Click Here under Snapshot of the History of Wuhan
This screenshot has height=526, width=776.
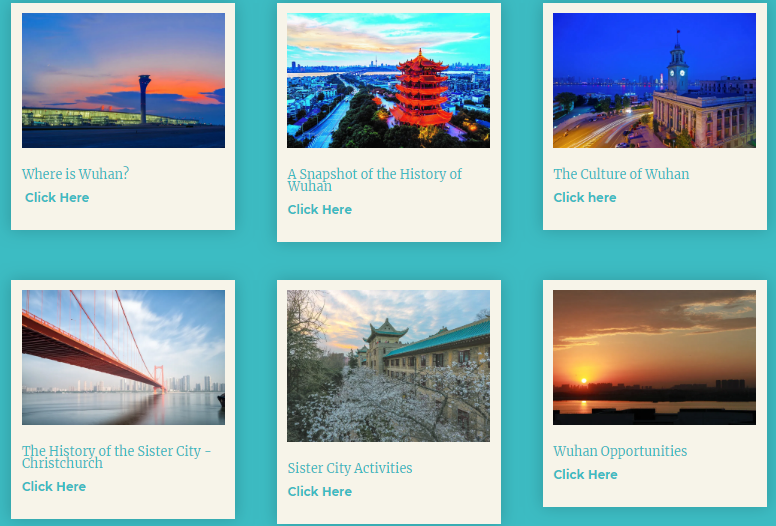click(x=320, y=210)
